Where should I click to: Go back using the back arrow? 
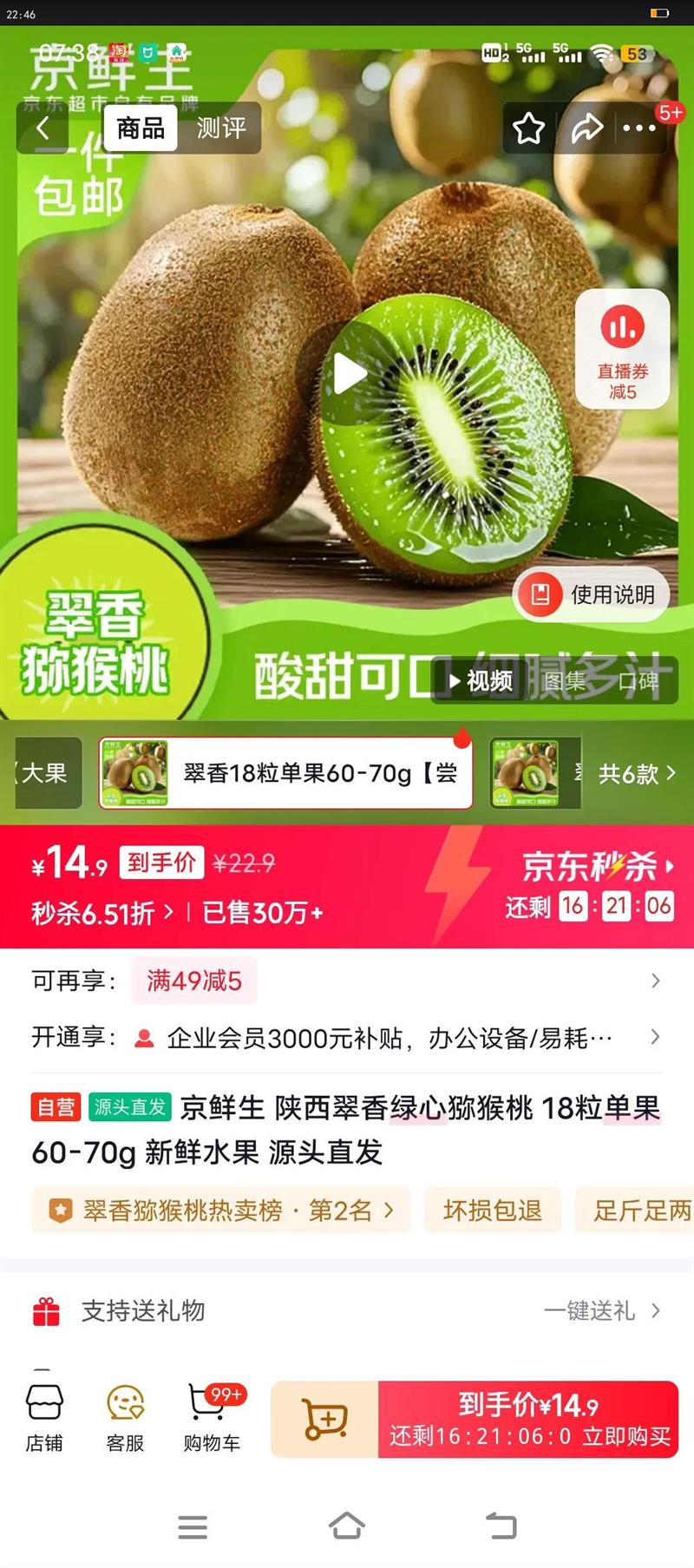pos(43,127)
